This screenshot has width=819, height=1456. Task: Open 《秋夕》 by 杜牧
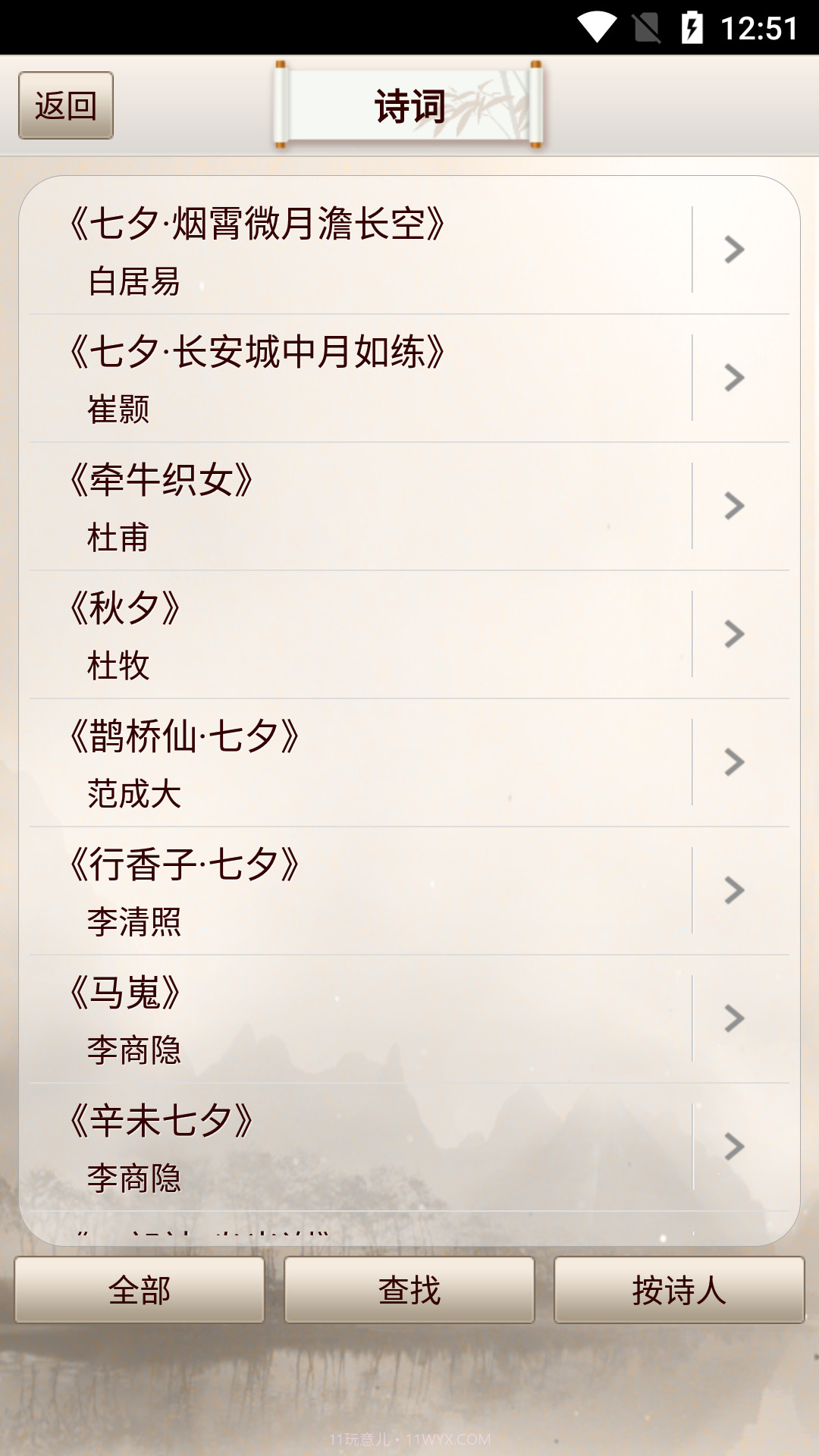coord(356,634)
